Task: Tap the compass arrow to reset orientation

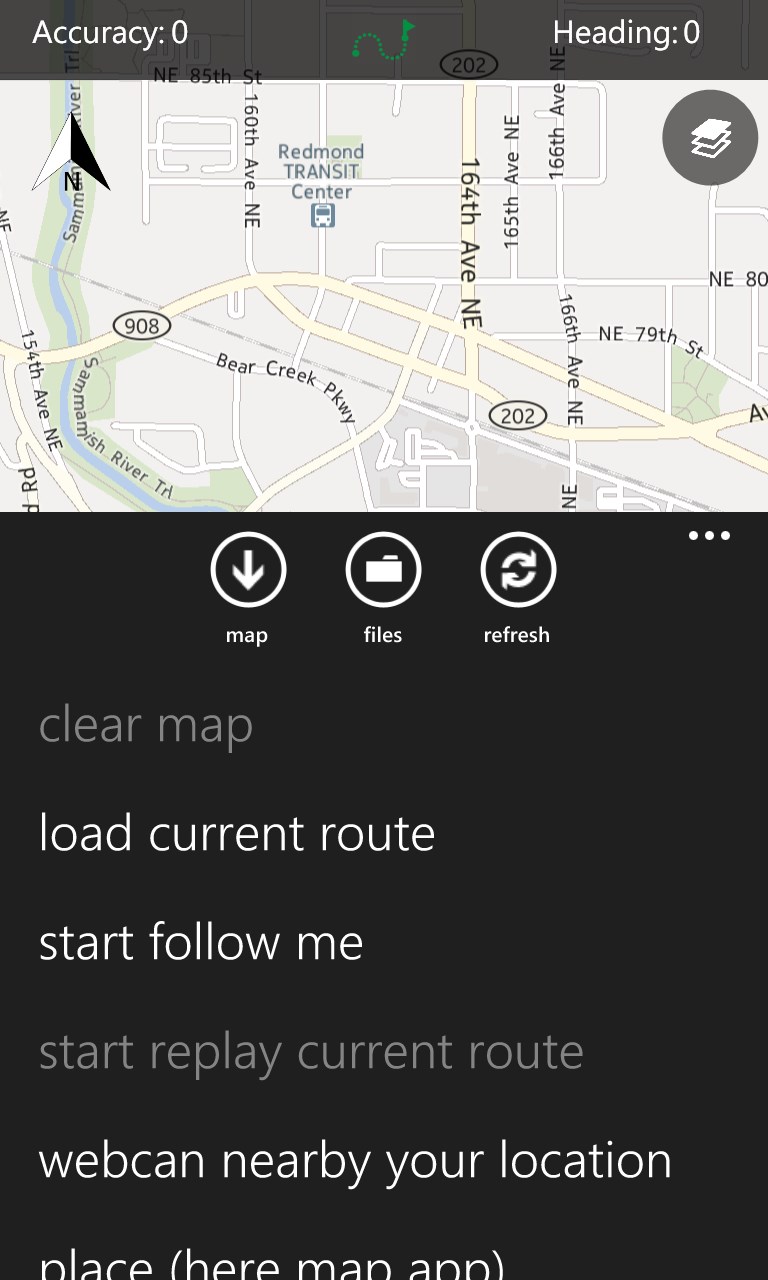Action: 70,150
